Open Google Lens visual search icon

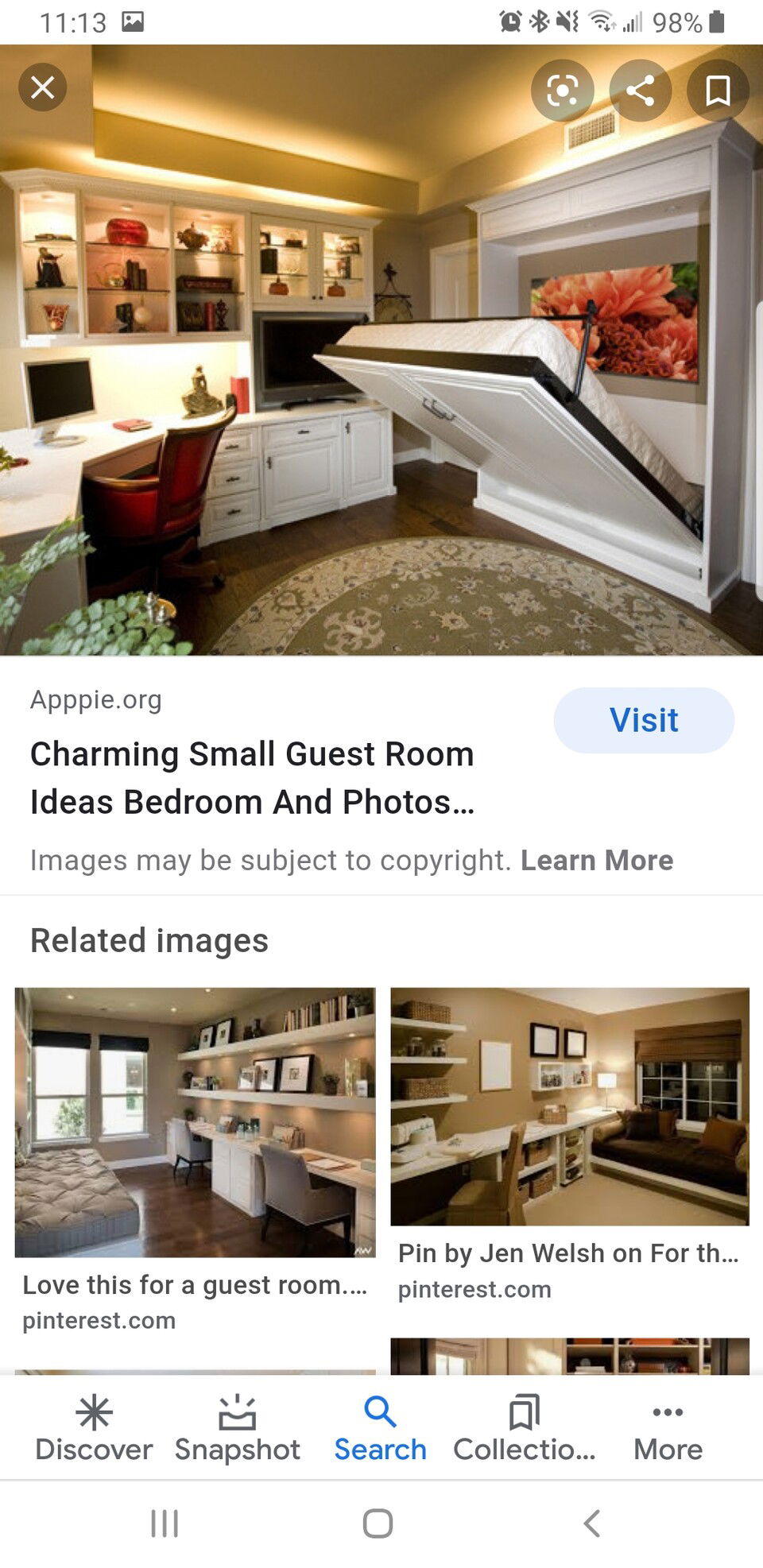click(562, 91)
